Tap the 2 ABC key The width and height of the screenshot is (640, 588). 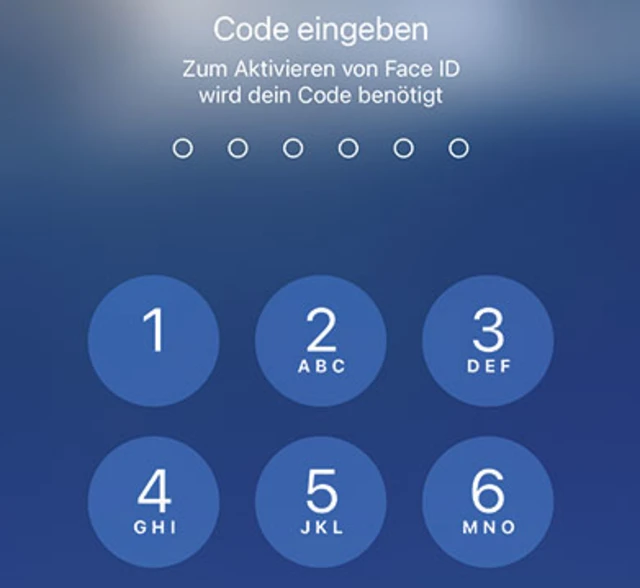(x=321, y=338)
